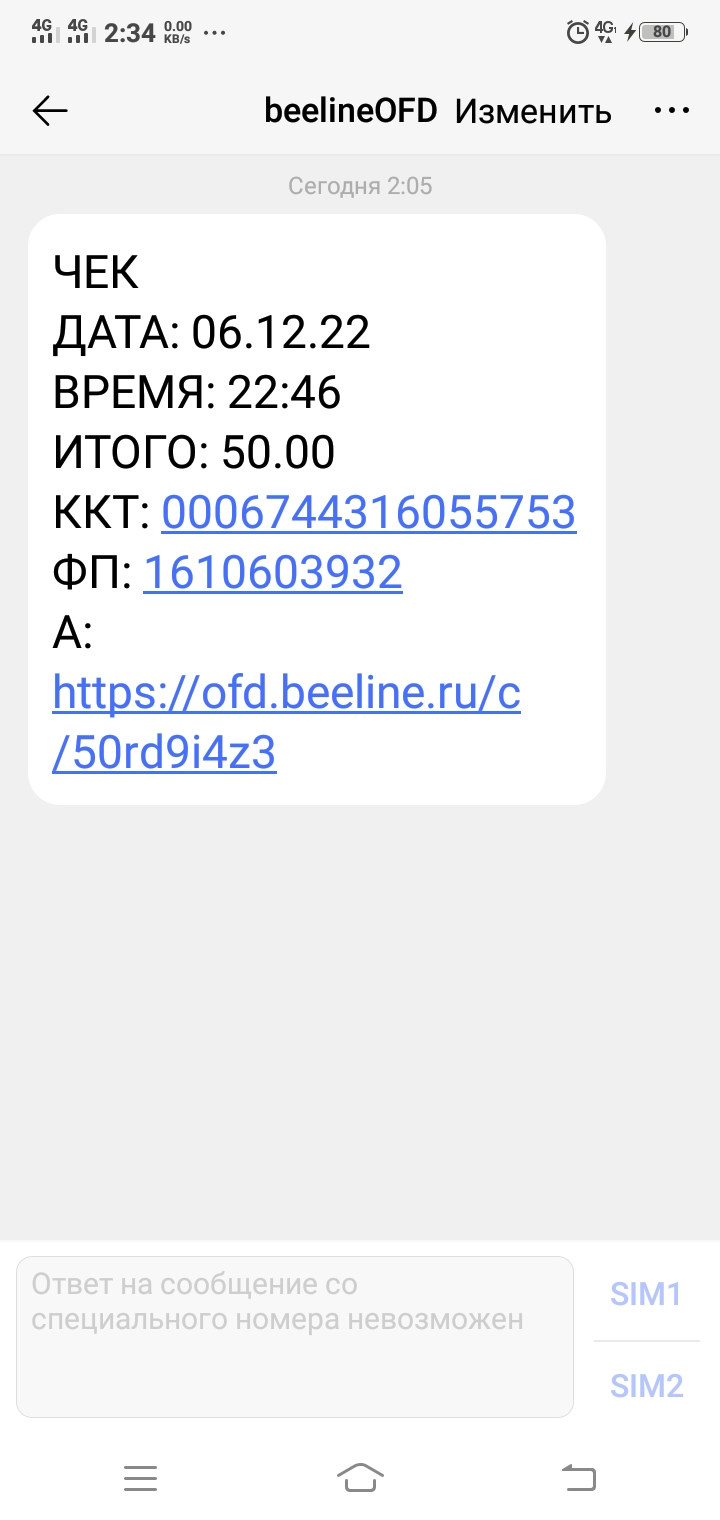Select SIM1 send button

pyautogui.click(x=646, y=1294)
